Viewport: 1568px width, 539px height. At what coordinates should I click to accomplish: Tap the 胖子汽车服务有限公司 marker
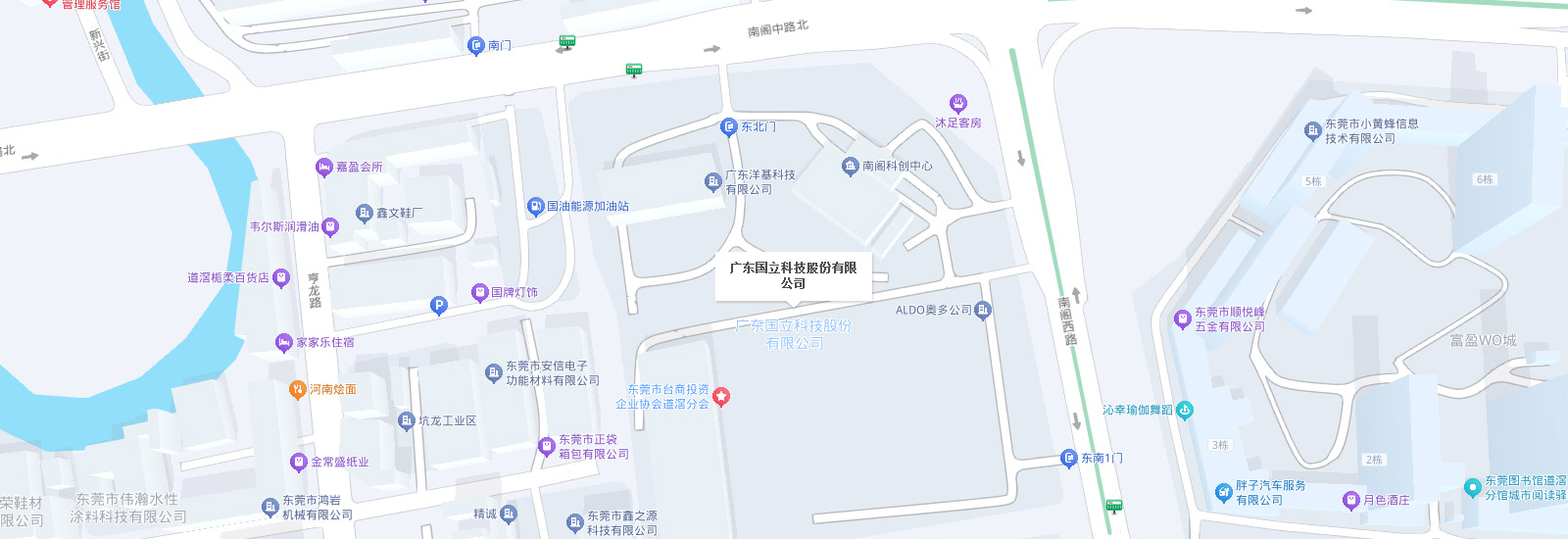point(1223,492)
